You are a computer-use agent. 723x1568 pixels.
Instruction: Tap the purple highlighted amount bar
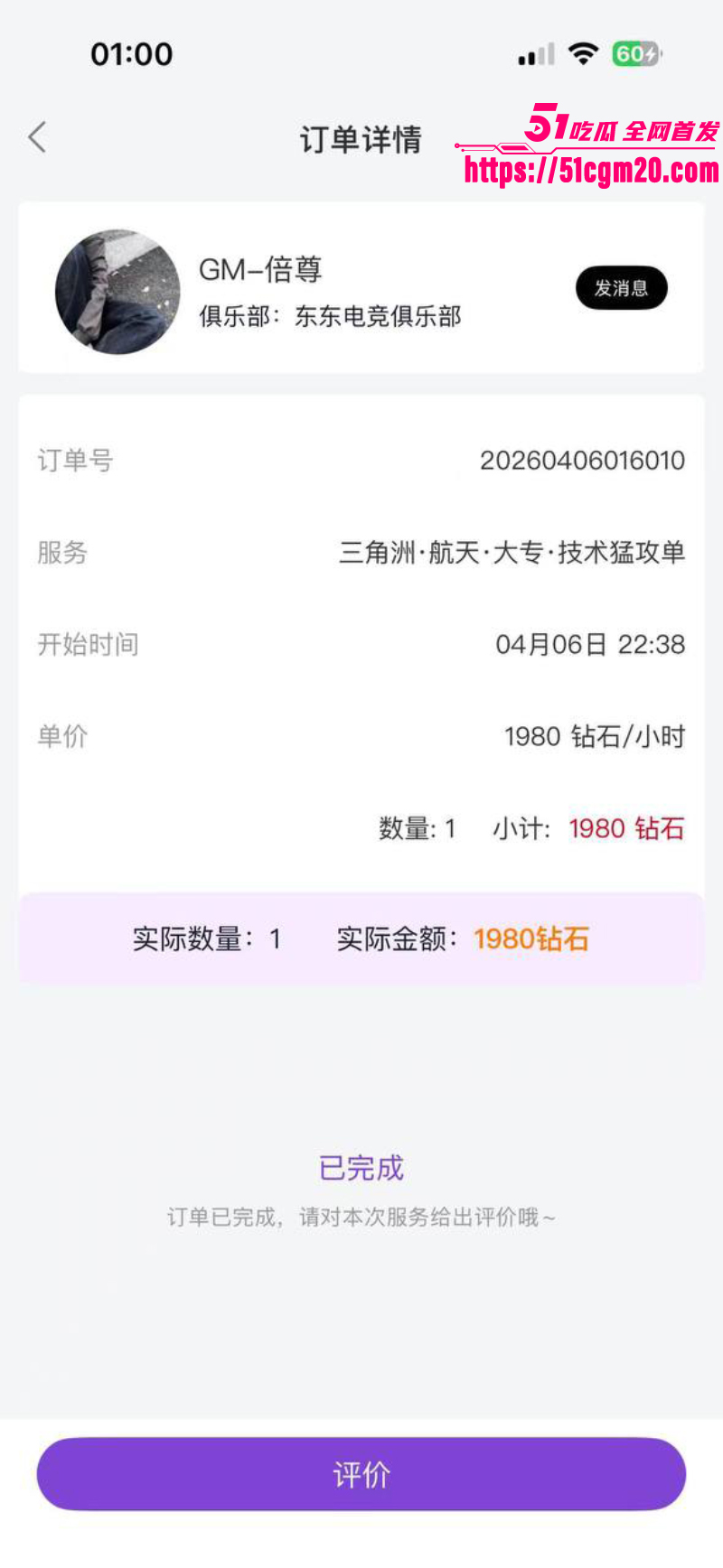click(x=361, y=938)
